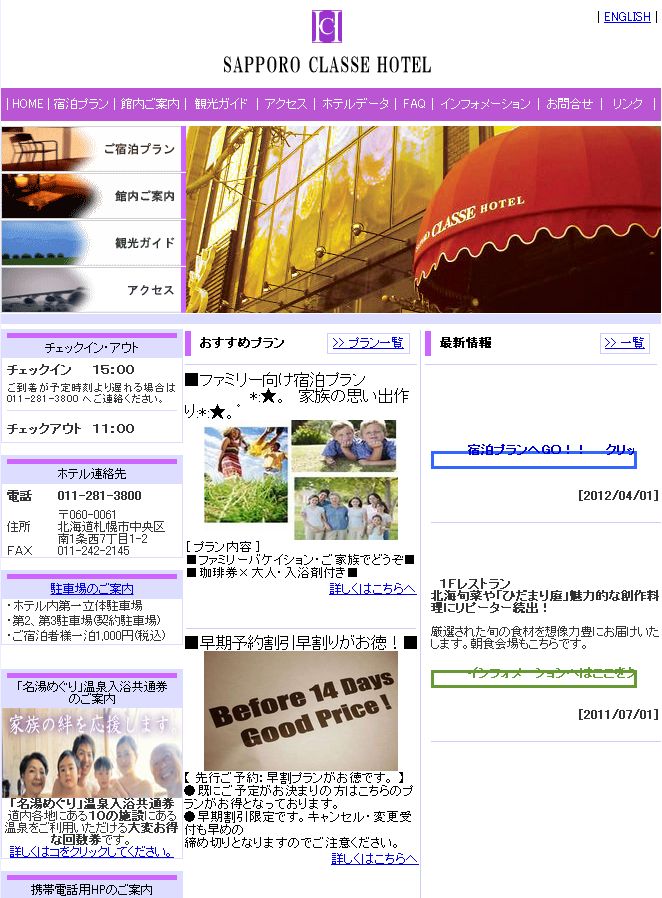The width and height of the screenshot is (662, 898).
Task: Open early-discount details 詳しくはこちらへ link
Action: click(x=374, y=858)
